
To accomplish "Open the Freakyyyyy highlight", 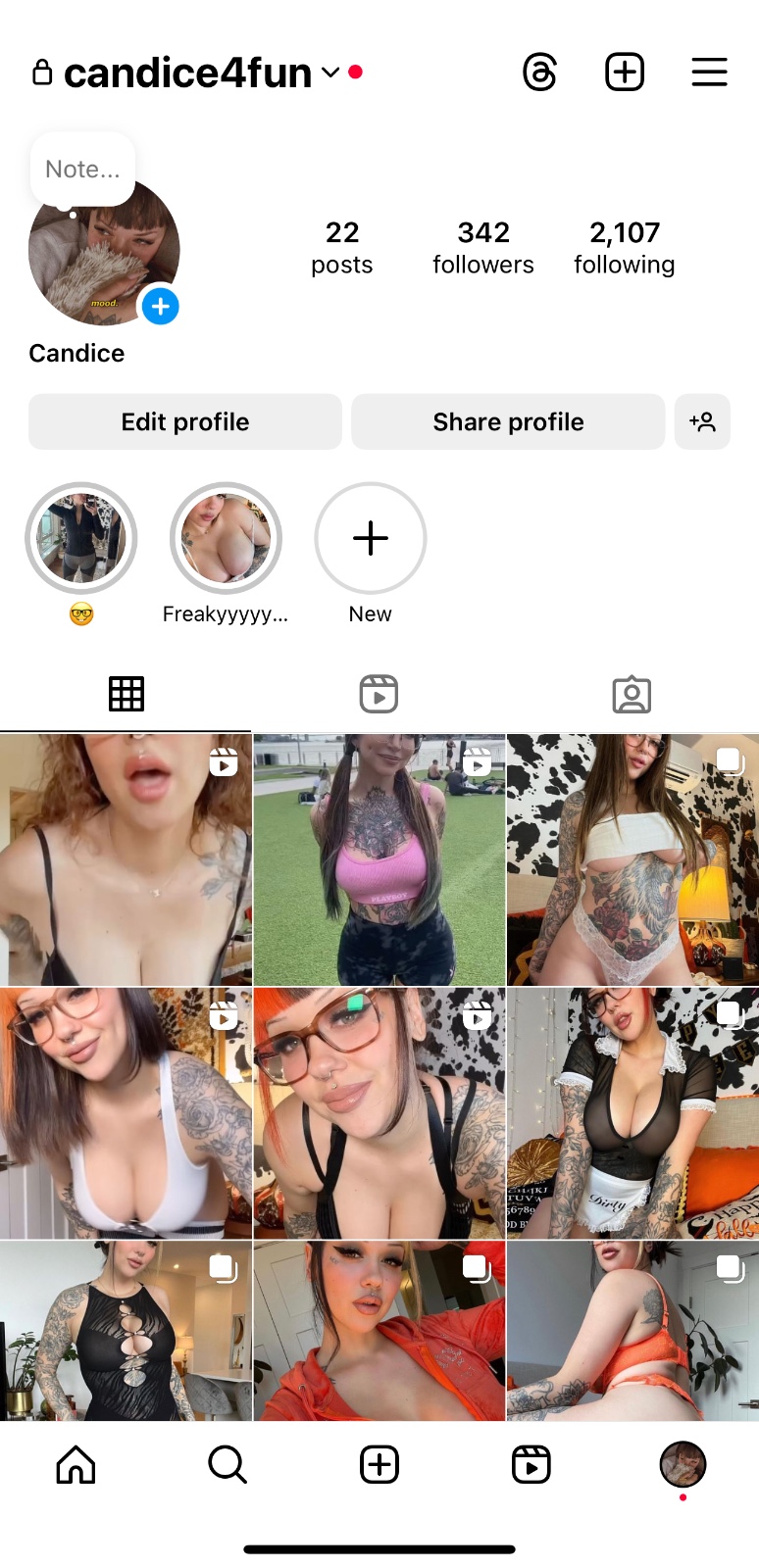I will [x=226, y=539].
